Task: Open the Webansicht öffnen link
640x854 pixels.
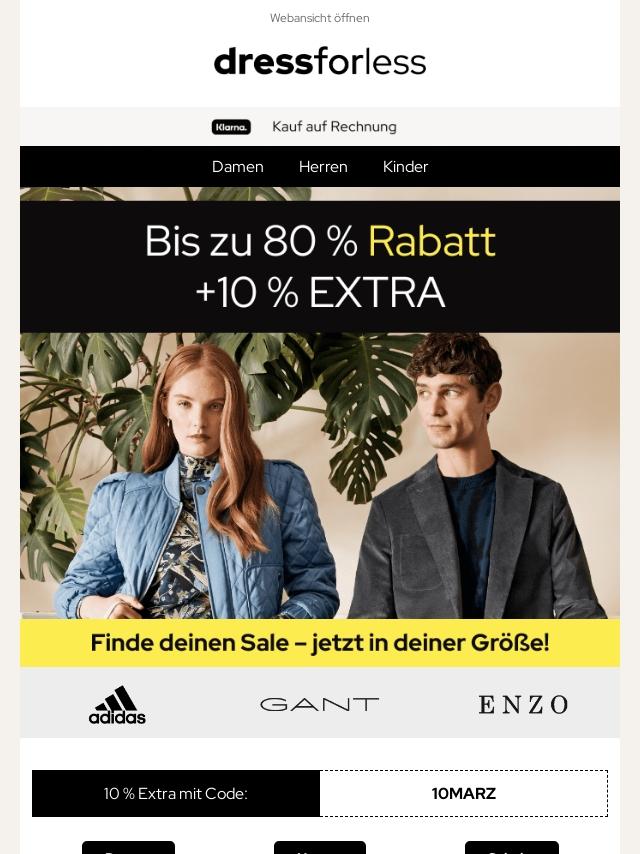Action: [x=320, y=18]
